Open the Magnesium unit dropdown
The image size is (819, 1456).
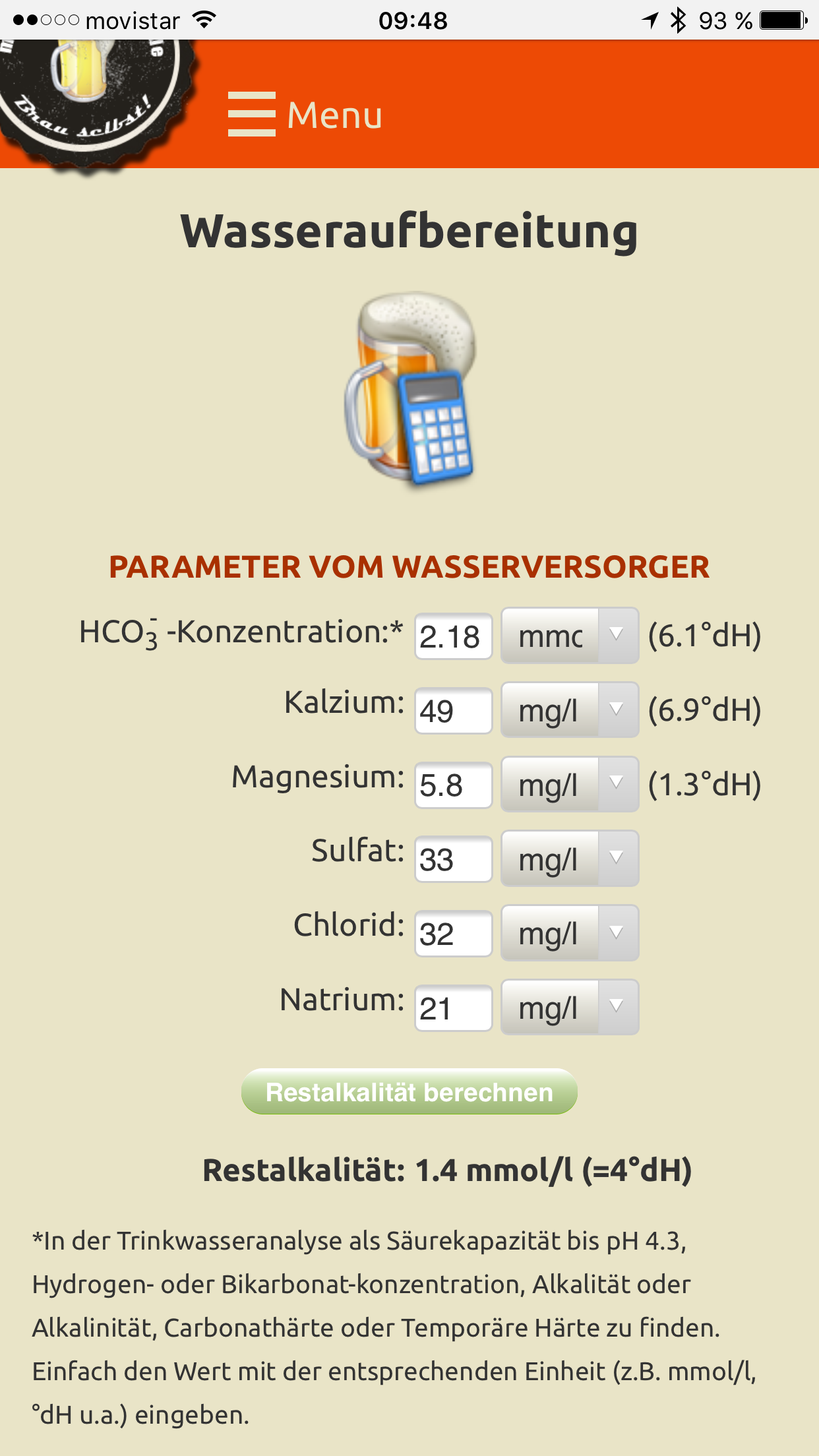tap(570, 785)
